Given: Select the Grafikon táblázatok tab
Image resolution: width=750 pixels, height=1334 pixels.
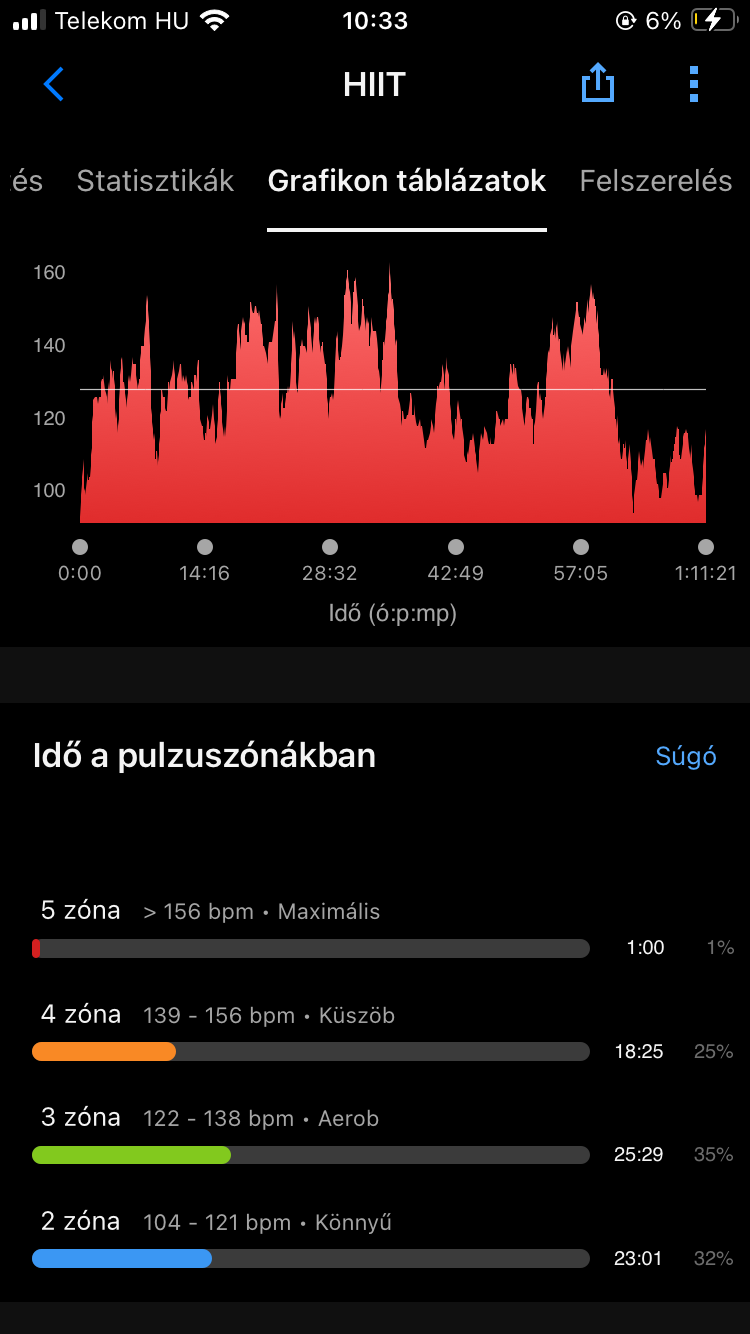Looking at the screenshot, I should coord(406,181).
